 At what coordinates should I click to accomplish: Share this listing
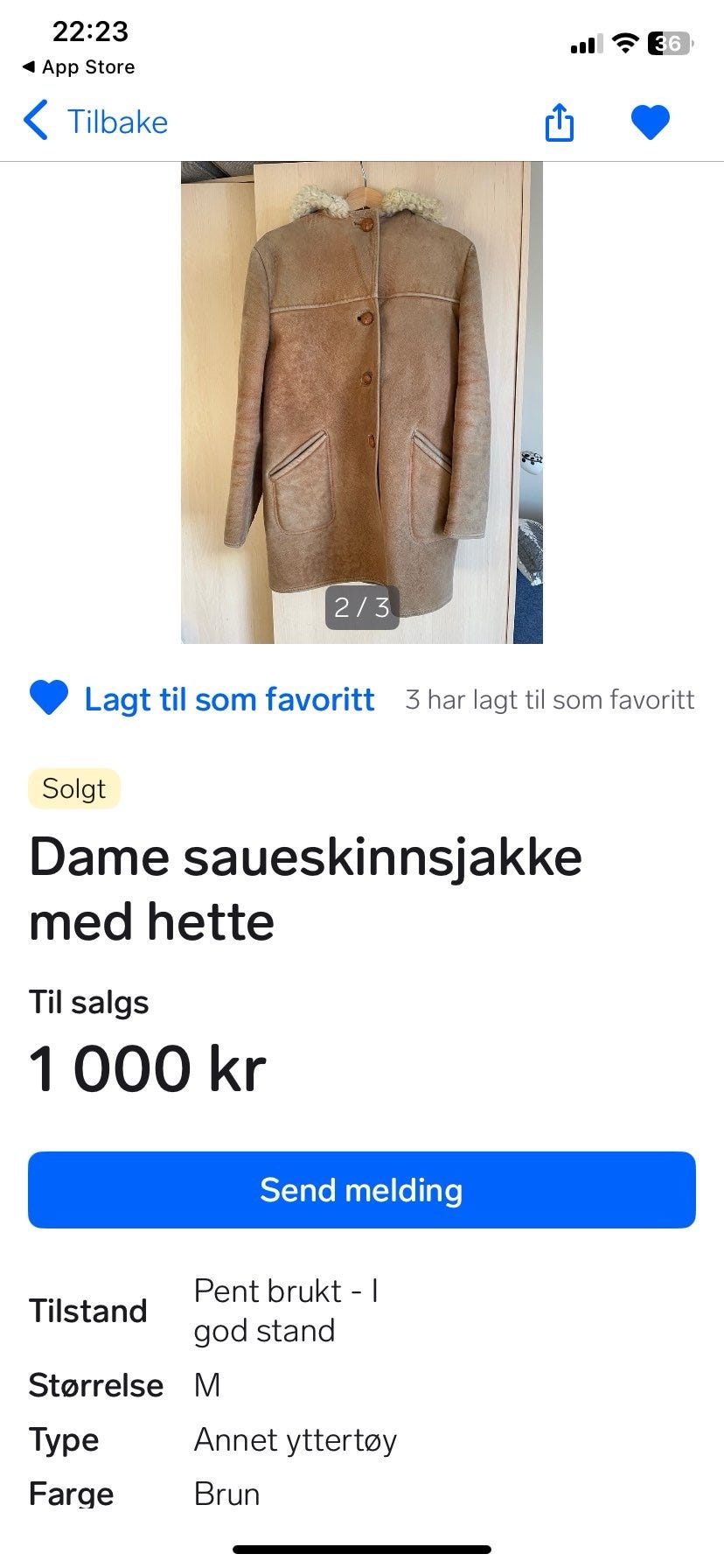coord(560,122)
